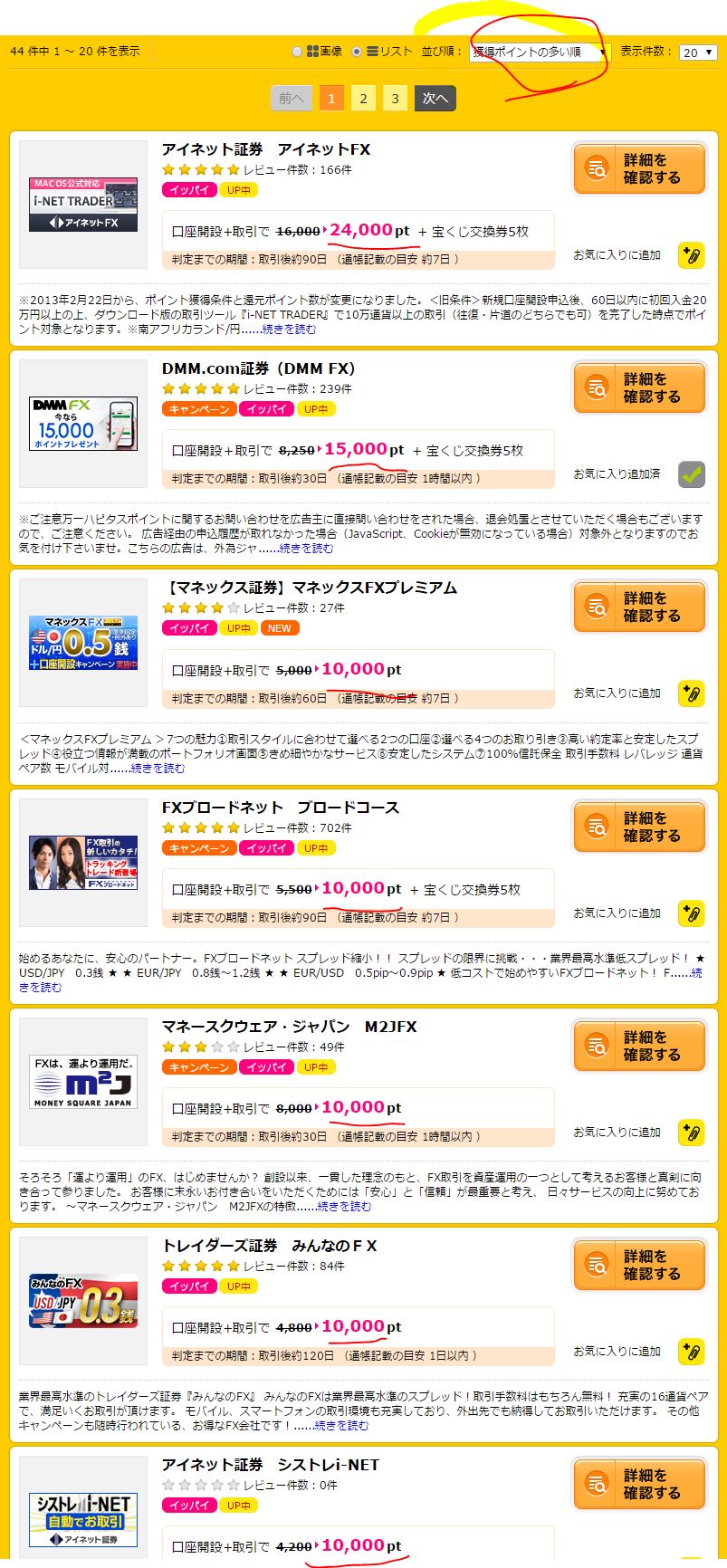The height and width of the screenshot is (1568, 727).
Task: Open details for アイネット証券 アイネットFX
Action: point(639,168)
